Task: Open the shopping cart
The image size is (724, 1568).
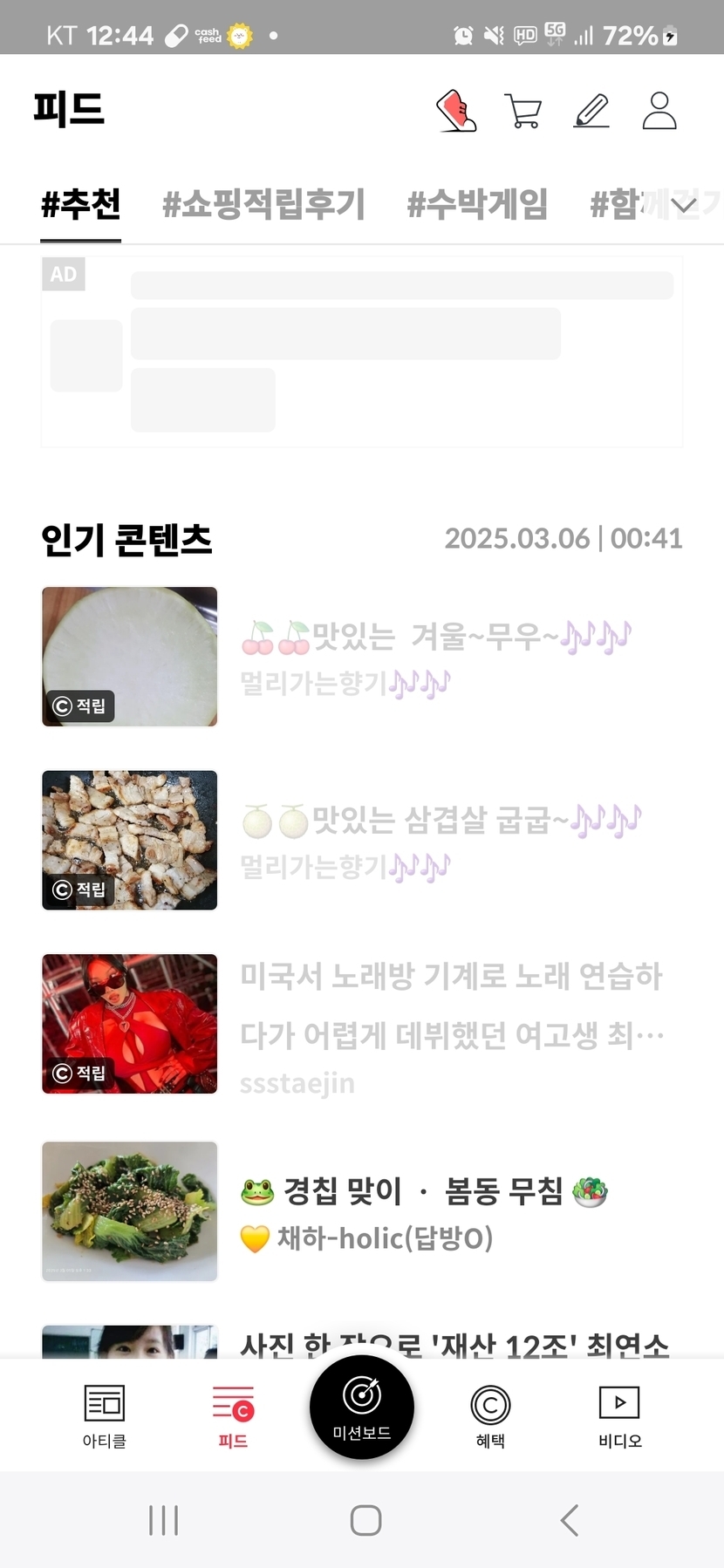Action: (523, 112)
